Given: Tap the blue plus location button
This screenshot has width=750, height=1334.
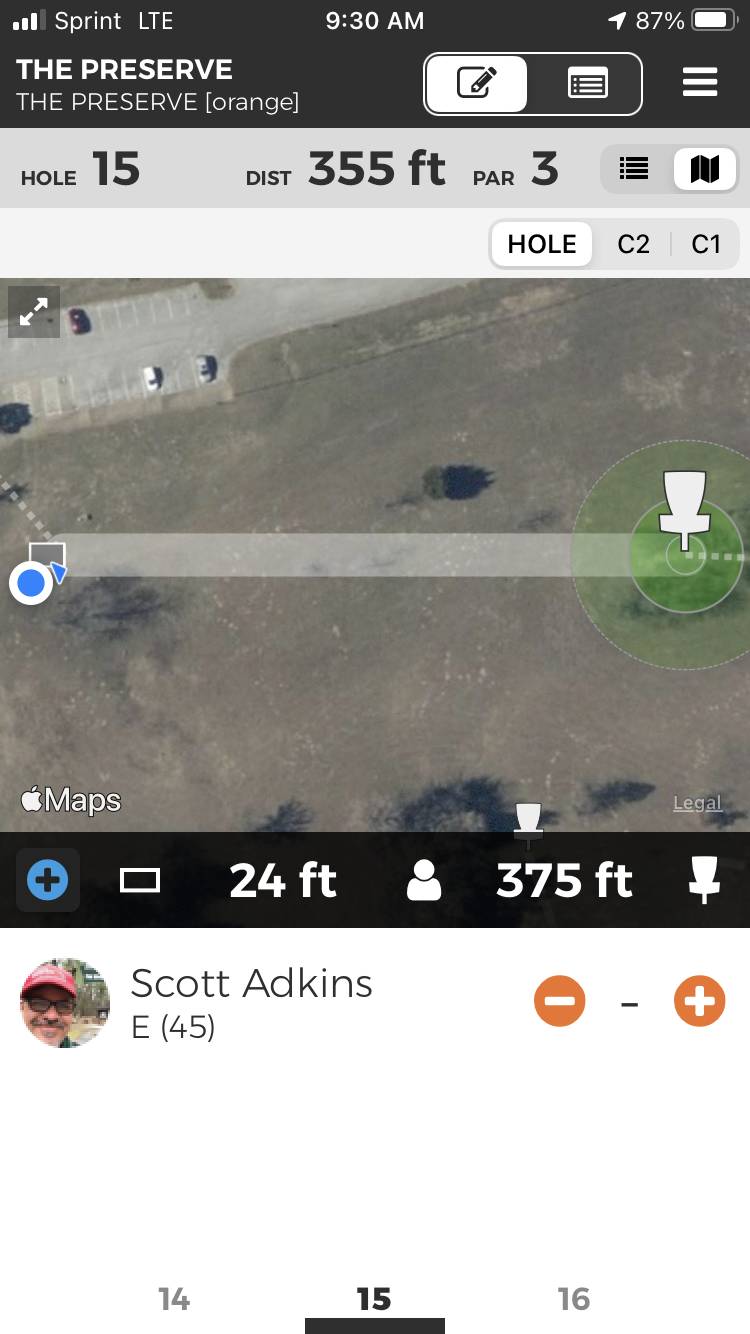Looking at the screenshot, I should point(47,881).
